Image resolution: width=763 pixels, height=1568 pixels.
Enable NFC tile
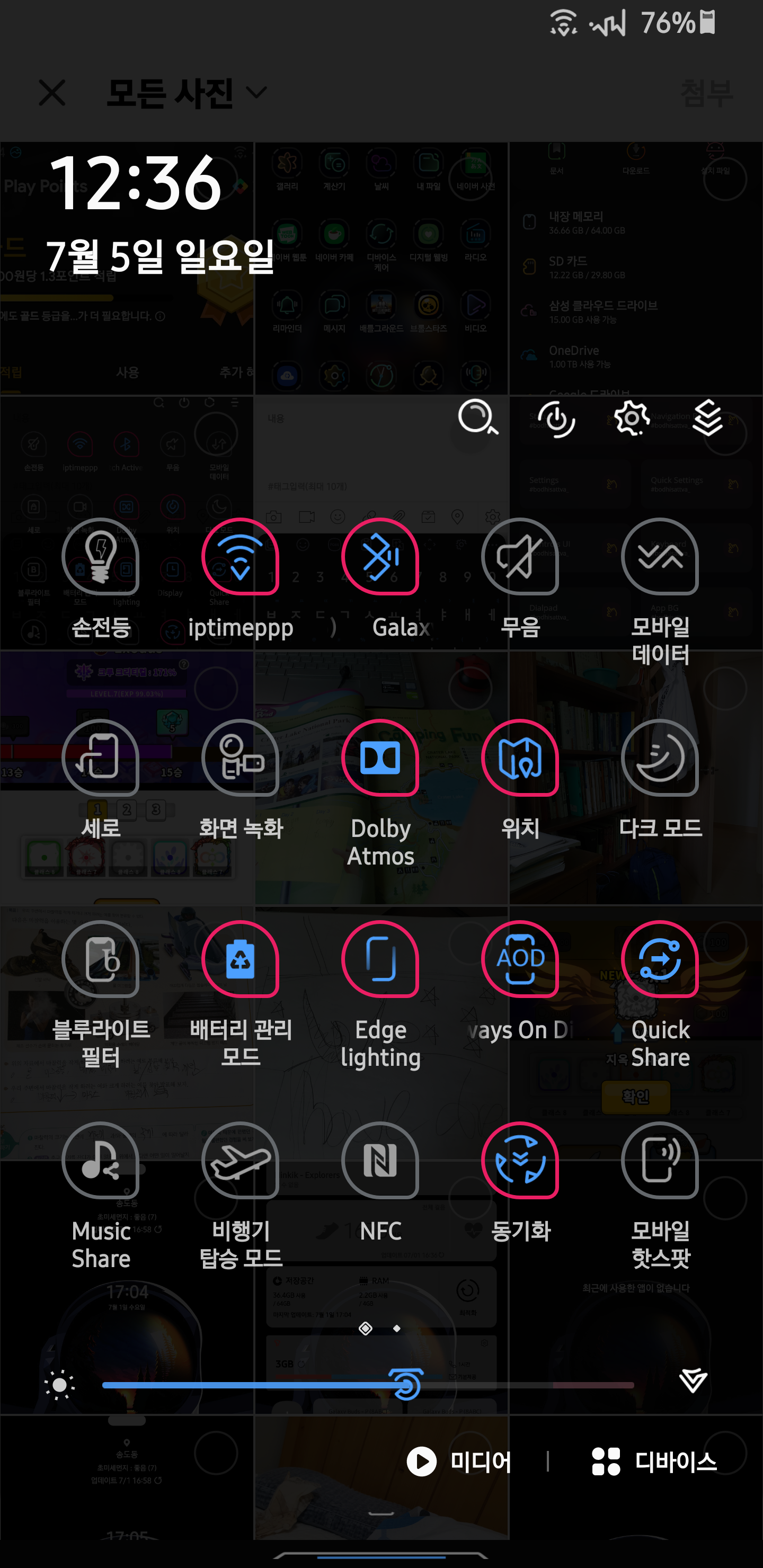coord(380,1160)
